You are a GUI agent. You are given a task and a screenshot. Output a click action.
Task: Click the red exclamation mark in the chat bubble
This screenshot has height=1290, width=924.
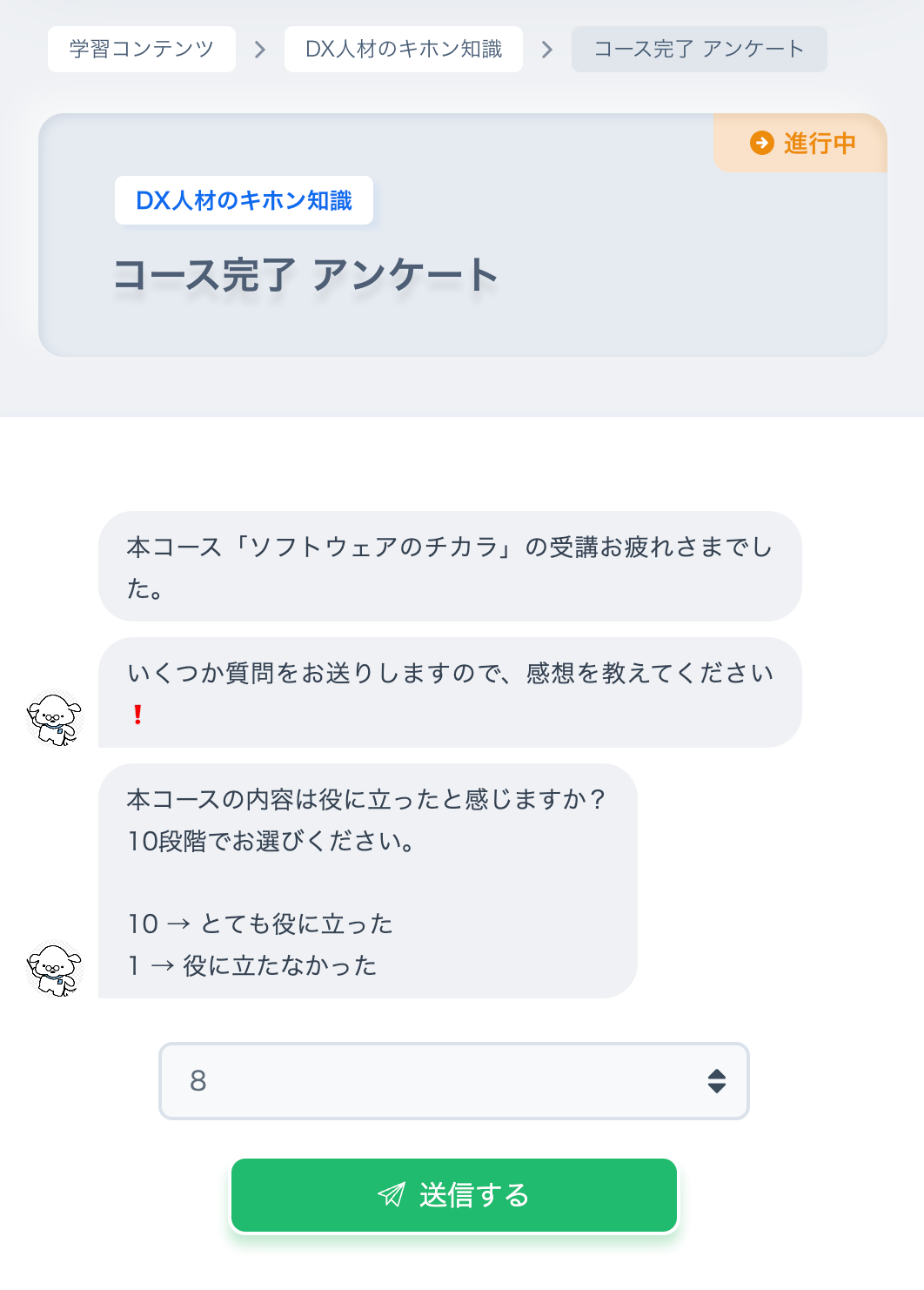pyautogui.click(x=137, y=714)
